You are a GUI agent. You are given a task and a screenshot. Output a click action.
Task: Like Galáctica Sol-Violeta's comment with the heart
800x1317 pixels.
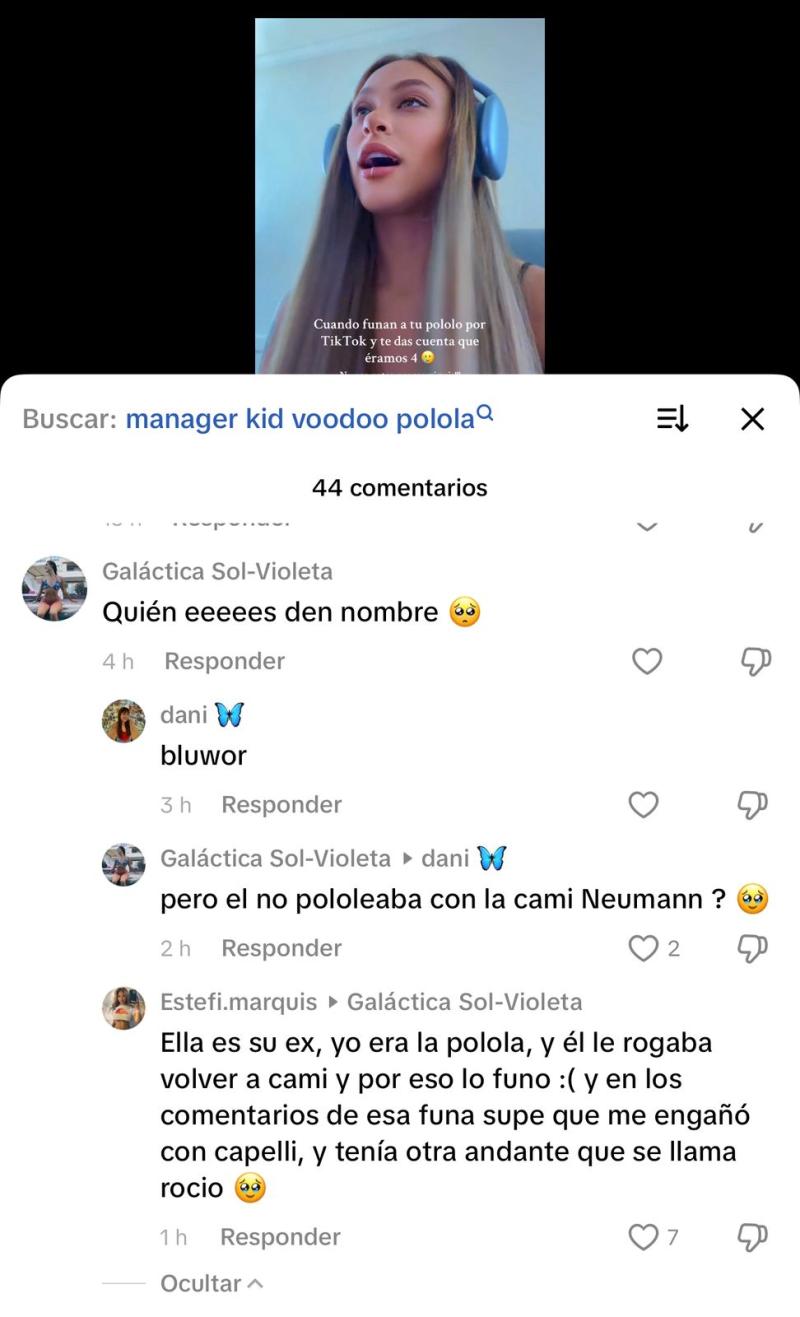coord(646,661)
